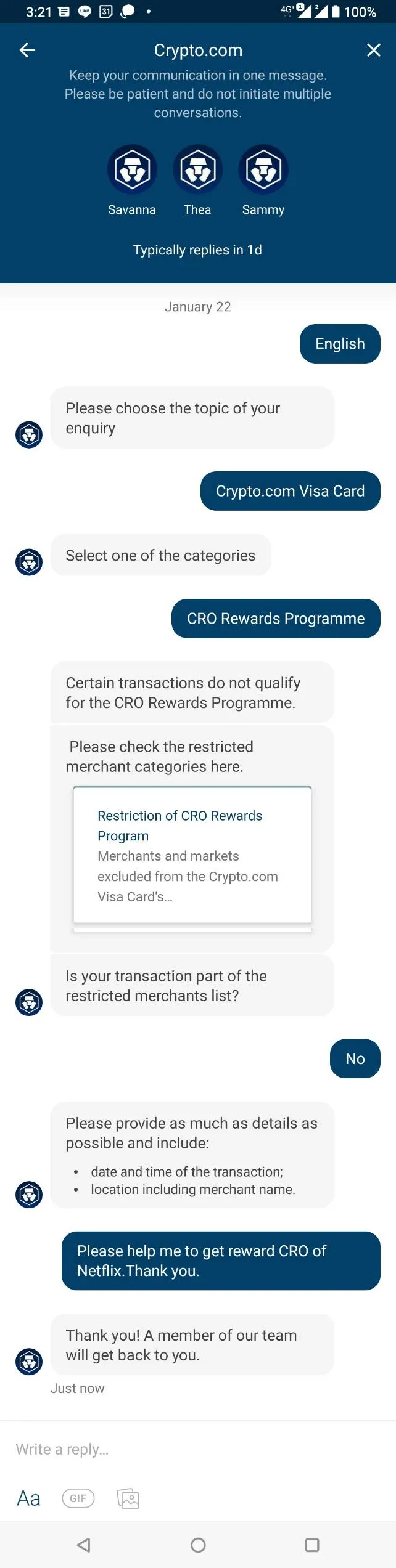Tap the system home button

click(x=198, y=1545)
